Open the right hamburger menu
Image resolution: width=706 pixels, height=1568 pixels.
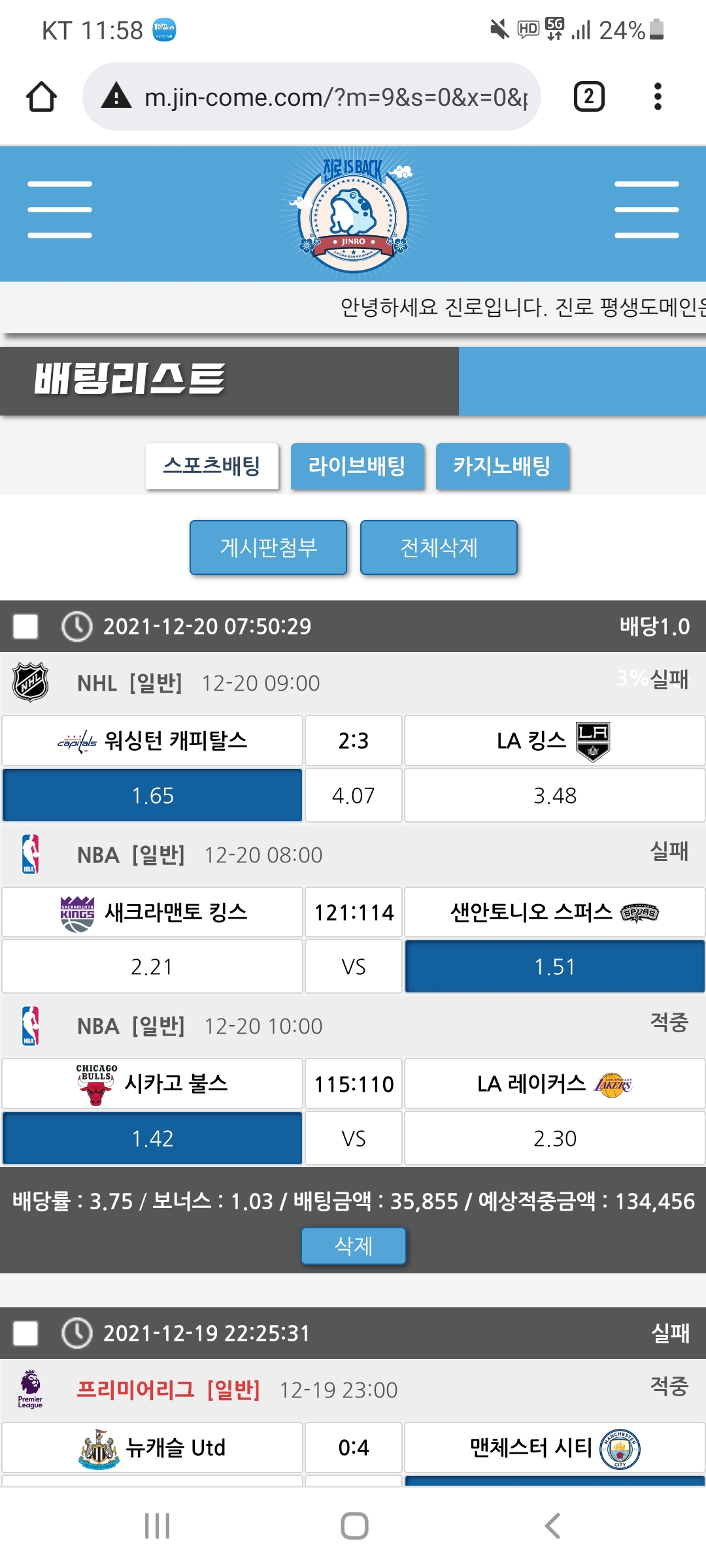647,210
